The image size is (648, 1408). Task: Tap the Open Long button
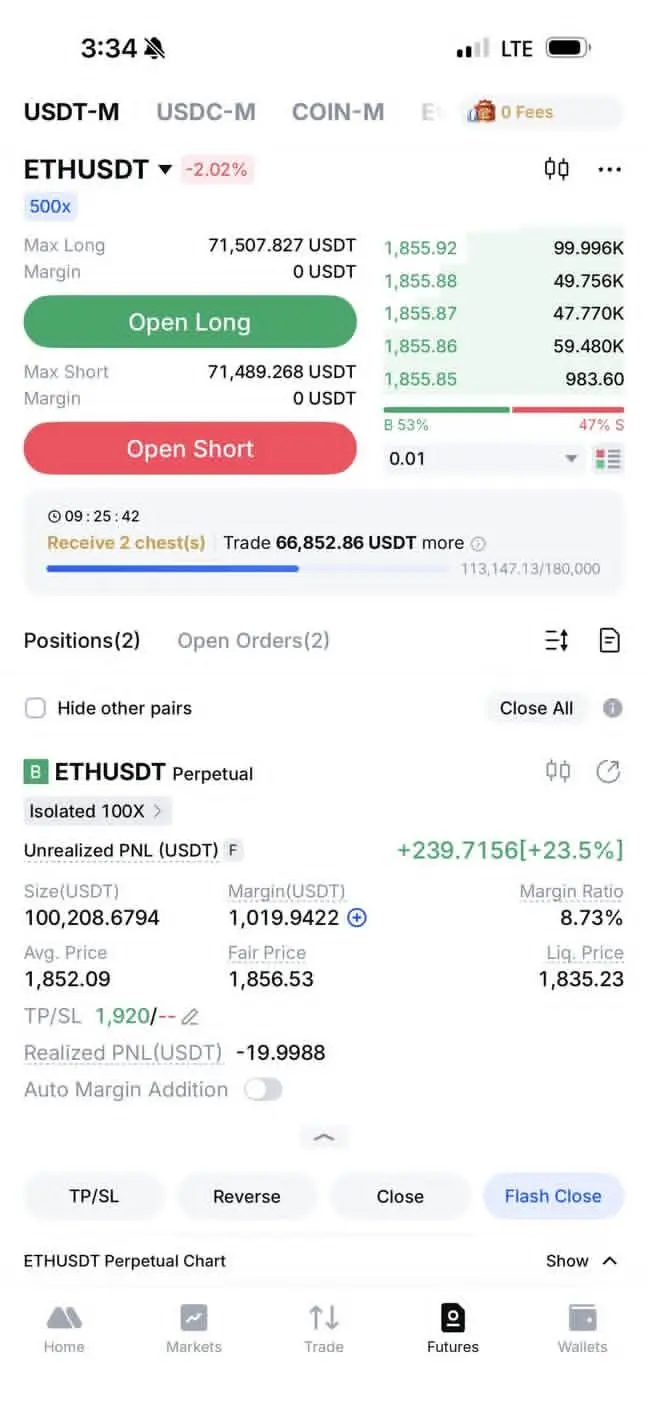(x=190, y=322)
